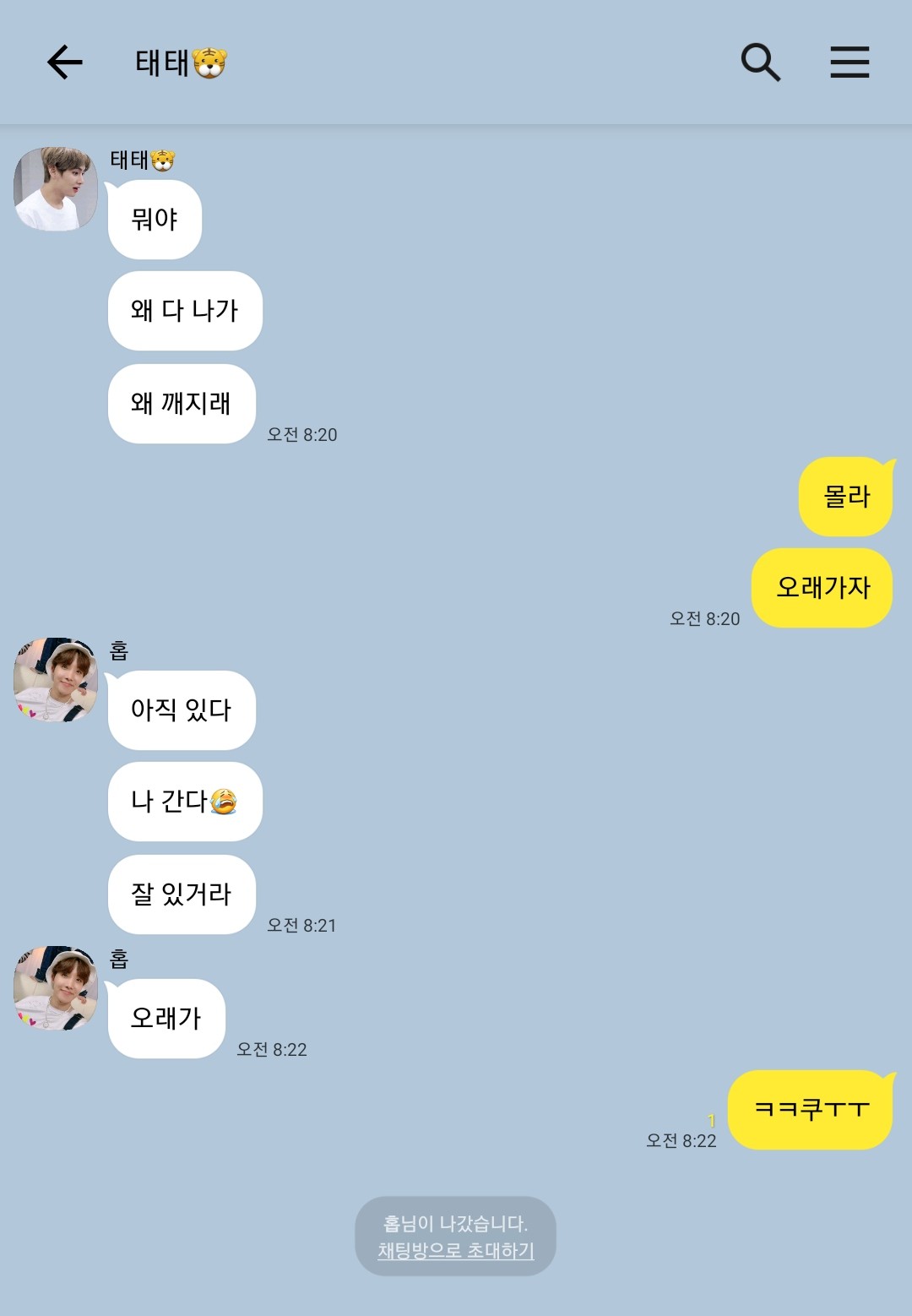View 태태's profile picture

click(x=56, y=188)
